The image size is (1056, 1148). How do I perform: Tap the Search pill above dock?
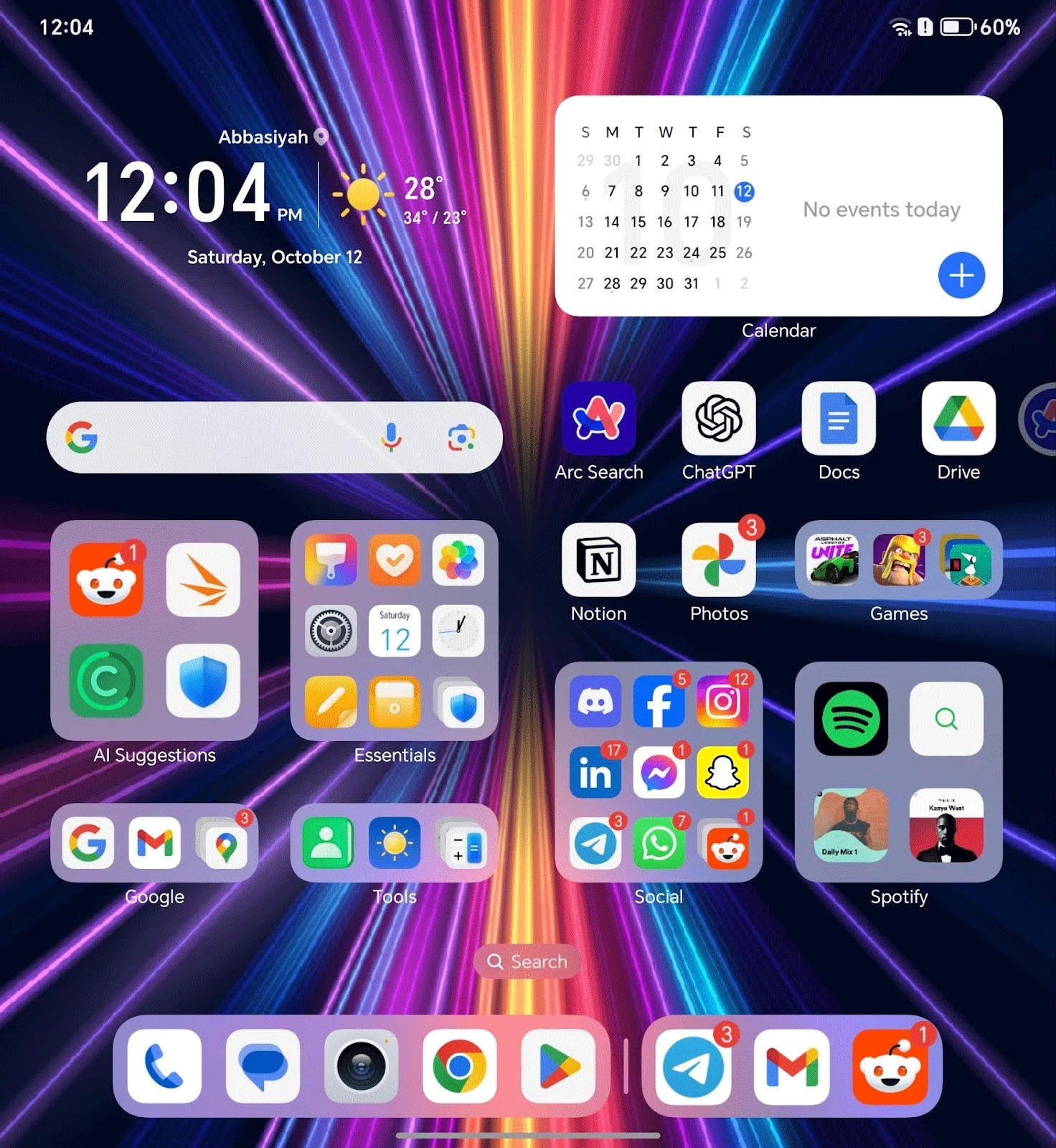coord(527,961)
